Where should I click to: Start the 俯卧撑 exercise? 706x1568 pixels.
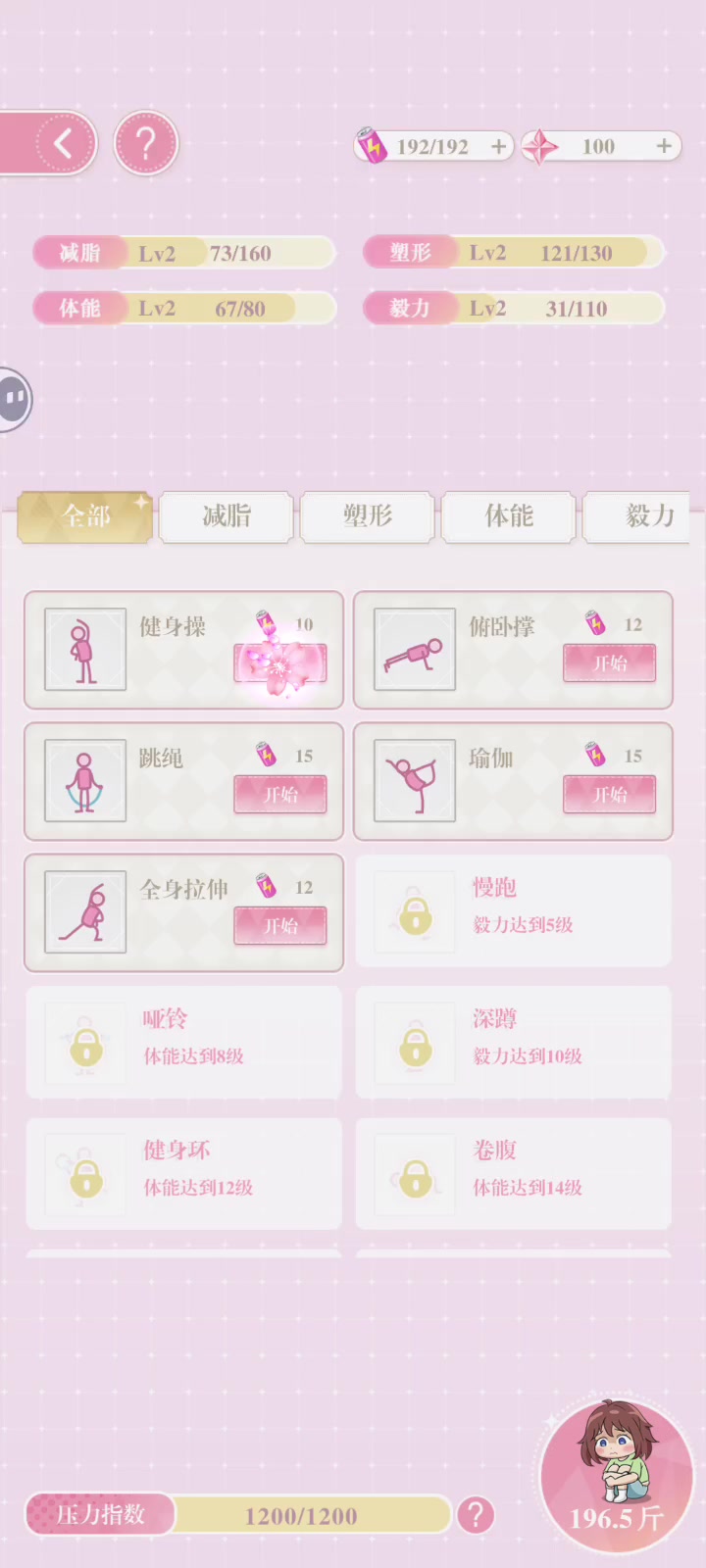(609, 663)
